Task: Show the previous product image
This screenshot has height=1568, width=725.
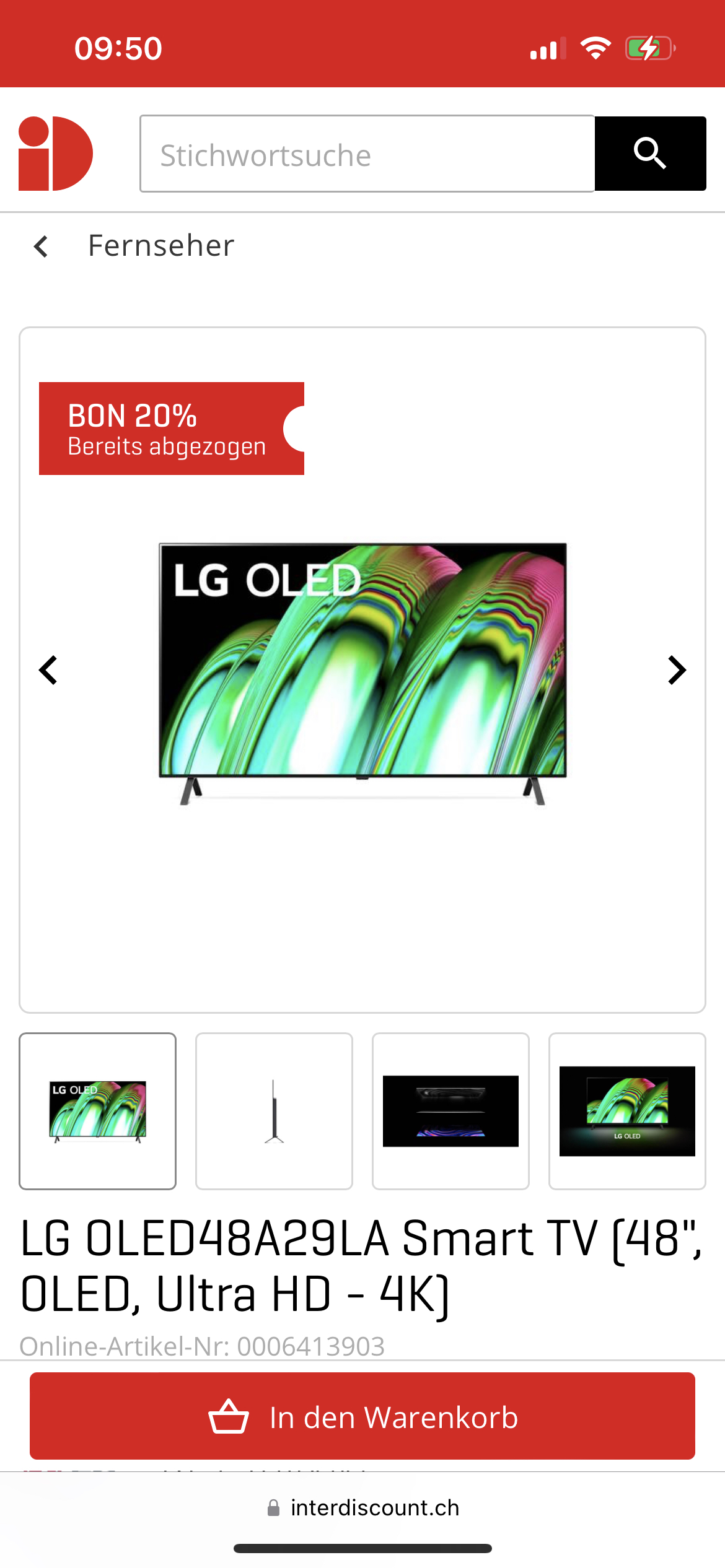Action: point(48,670)
